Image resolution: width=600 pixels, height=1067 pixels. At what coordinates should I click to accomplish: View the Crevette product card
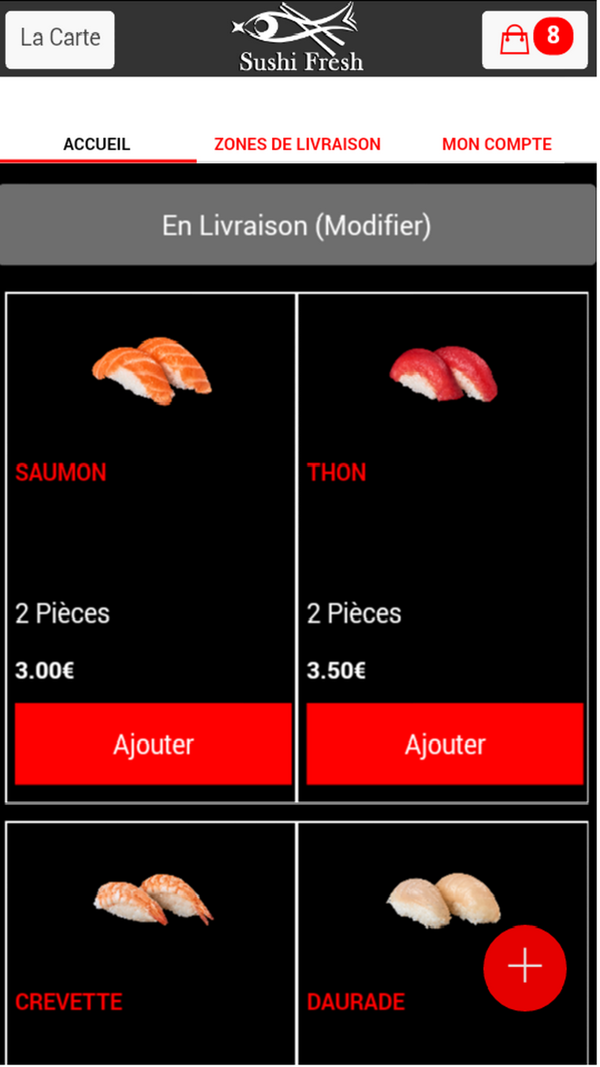[x=151, y=944]
